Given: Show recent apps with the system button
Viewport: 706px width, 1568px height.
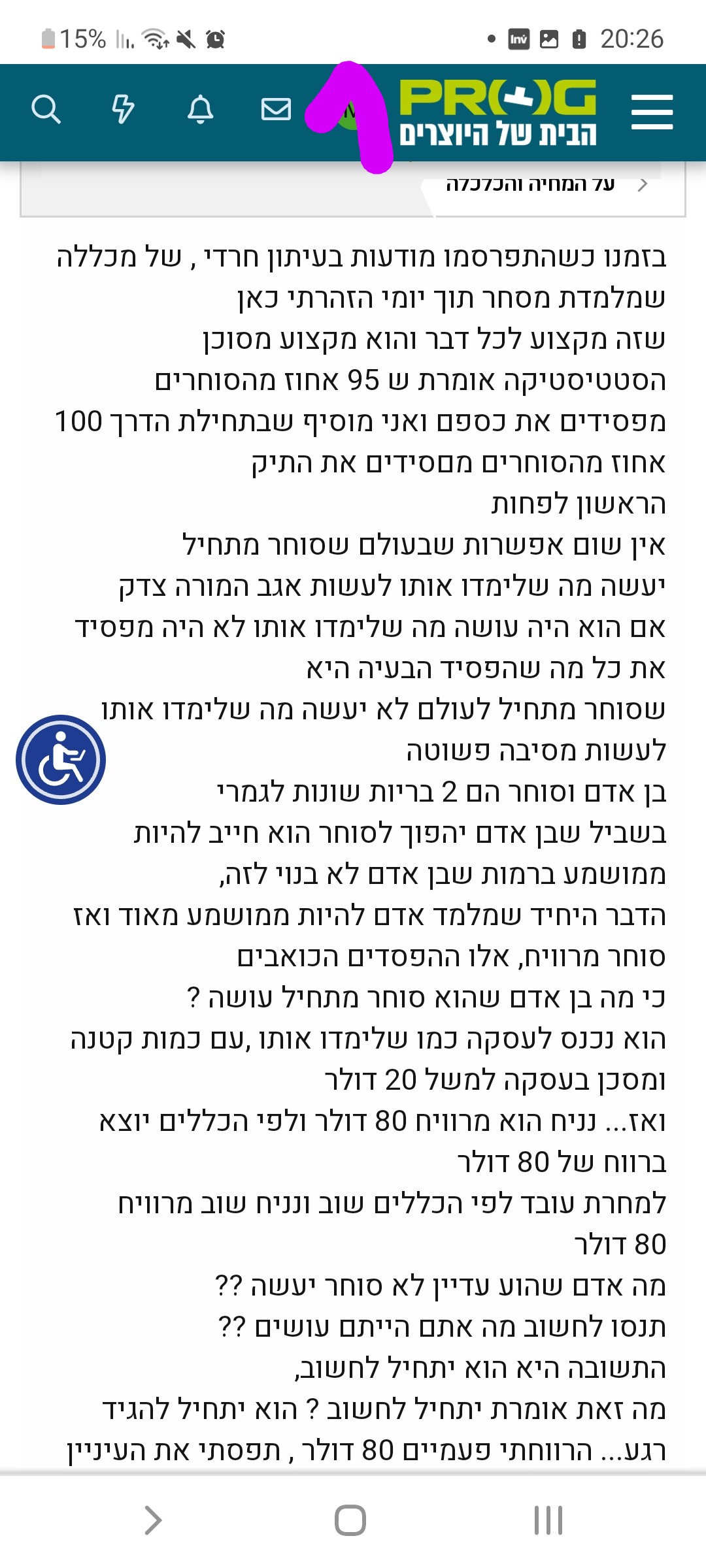Looking at the screenshot, I should (x=548, y=1520).
